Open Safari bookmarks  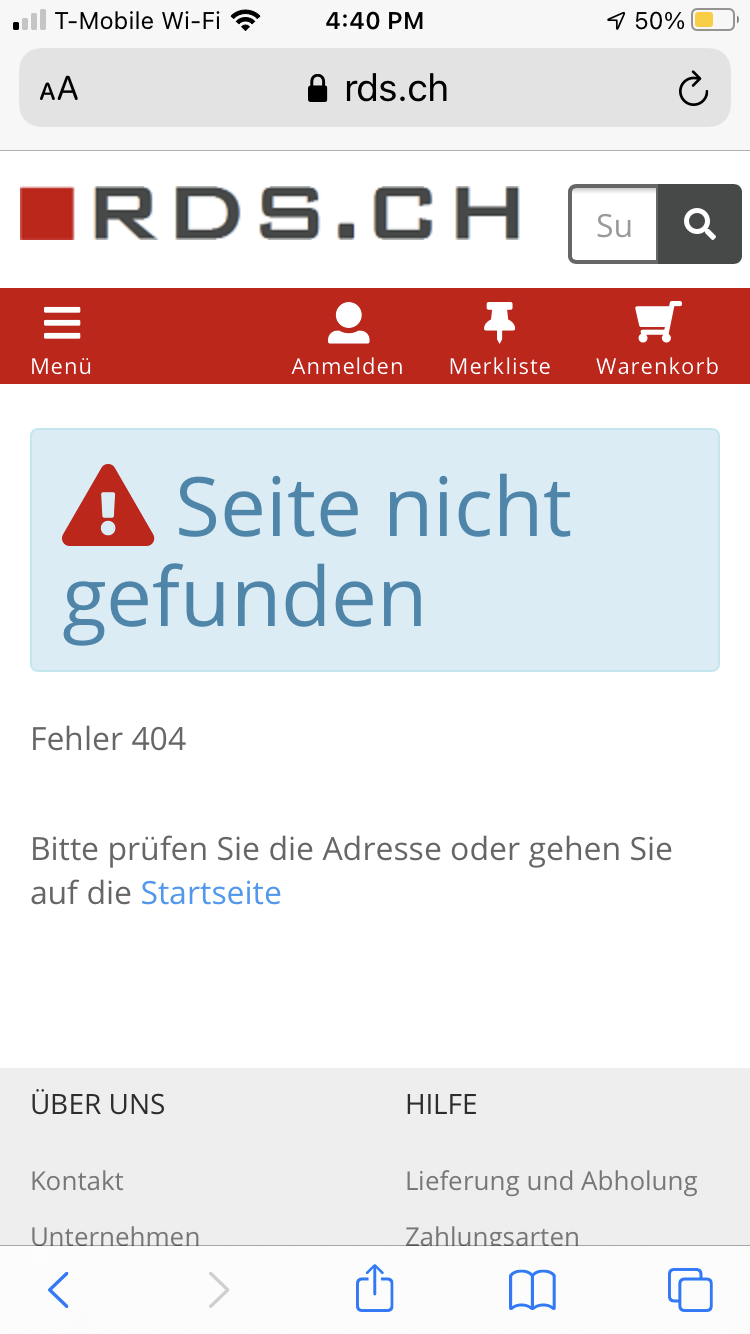532,1290
